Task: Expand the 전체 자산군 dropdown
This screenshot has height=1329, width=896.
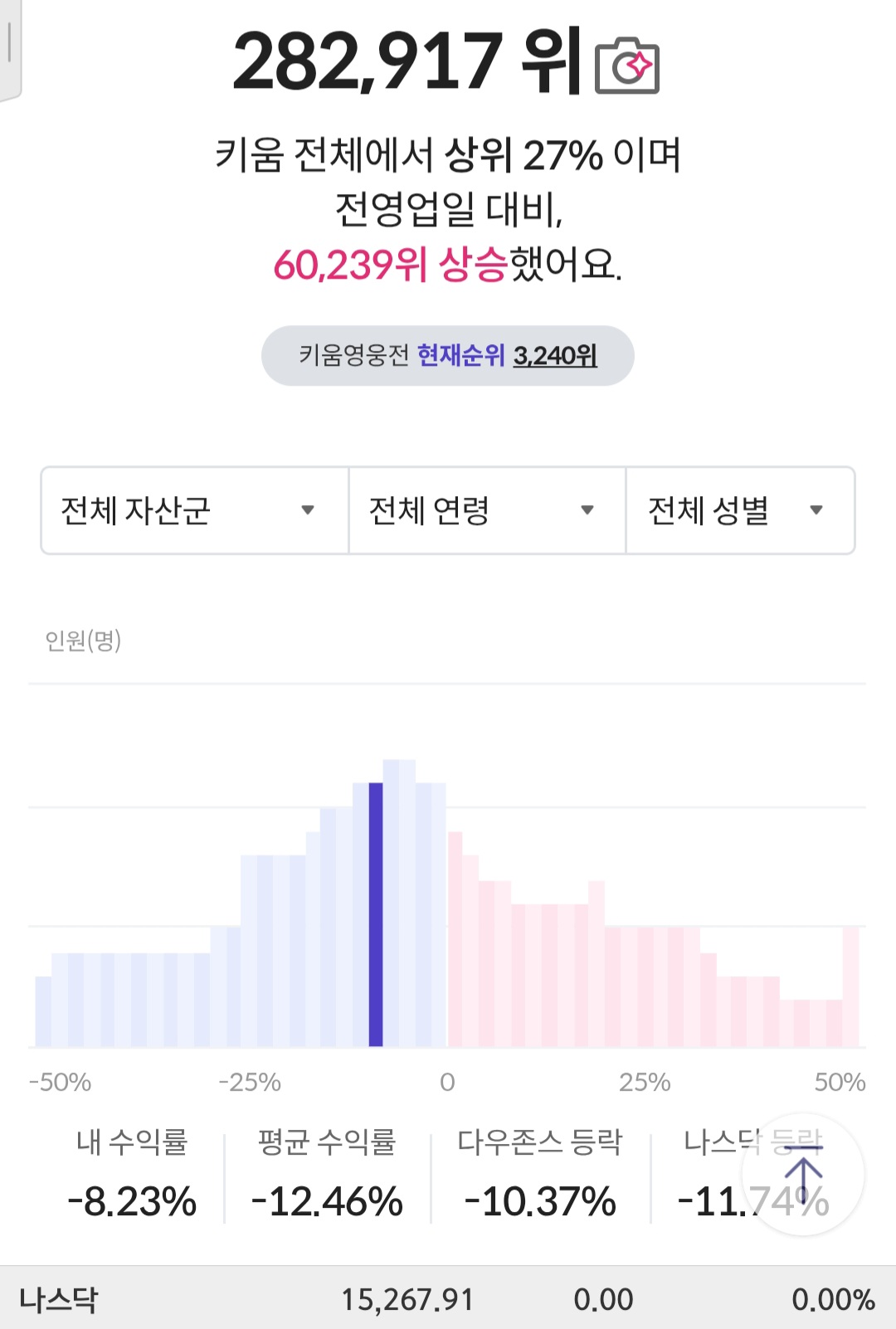Action: tap(195, 510)
